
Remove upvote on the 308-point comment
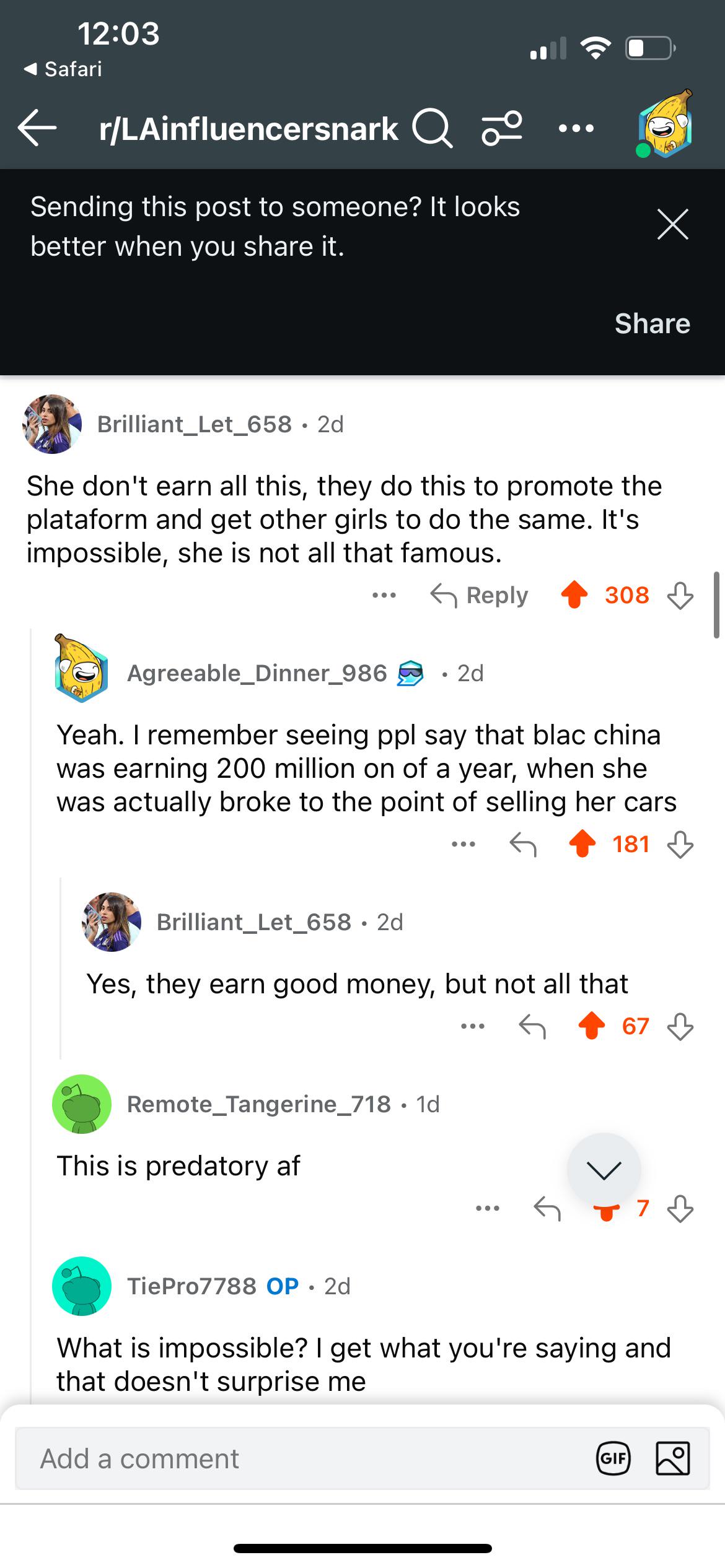[574, 595]
